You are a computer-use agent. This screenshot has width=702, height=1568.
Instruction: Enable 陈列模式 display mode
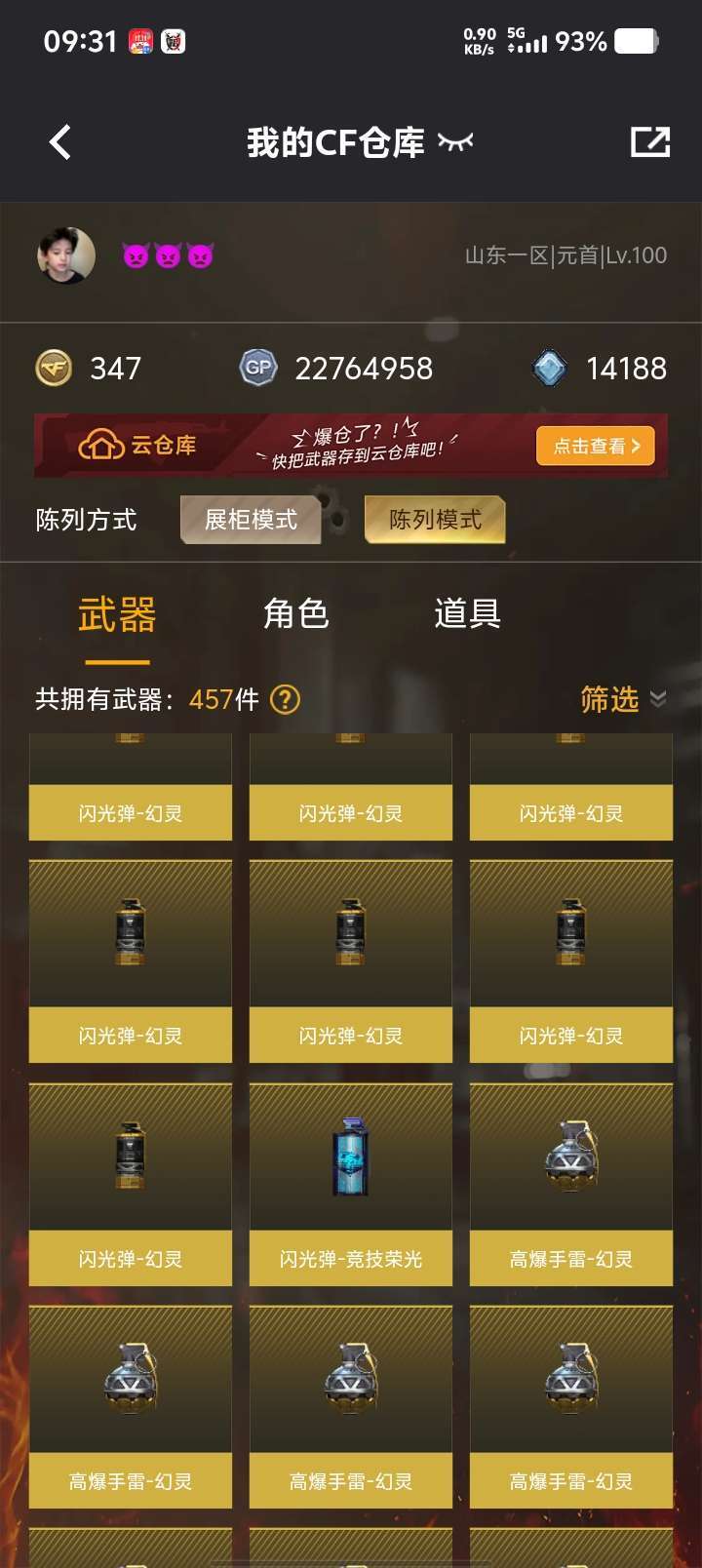435,520
